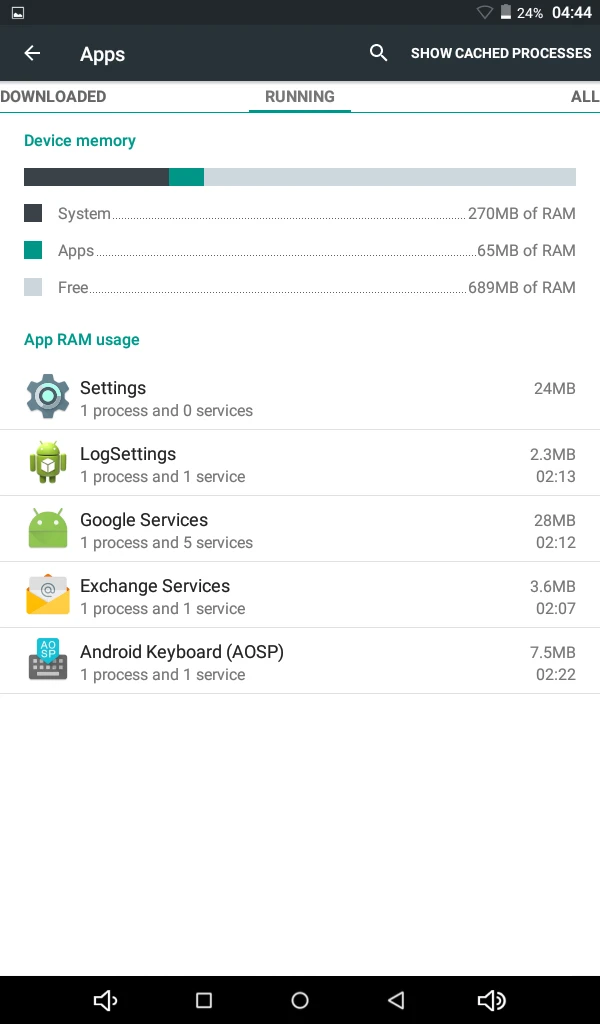The width and height of the screenshot is (600, 1024).
Task: Lower volume using navigation bar speaker icon
Action: pyautogui.click(x=105, y=1000)
